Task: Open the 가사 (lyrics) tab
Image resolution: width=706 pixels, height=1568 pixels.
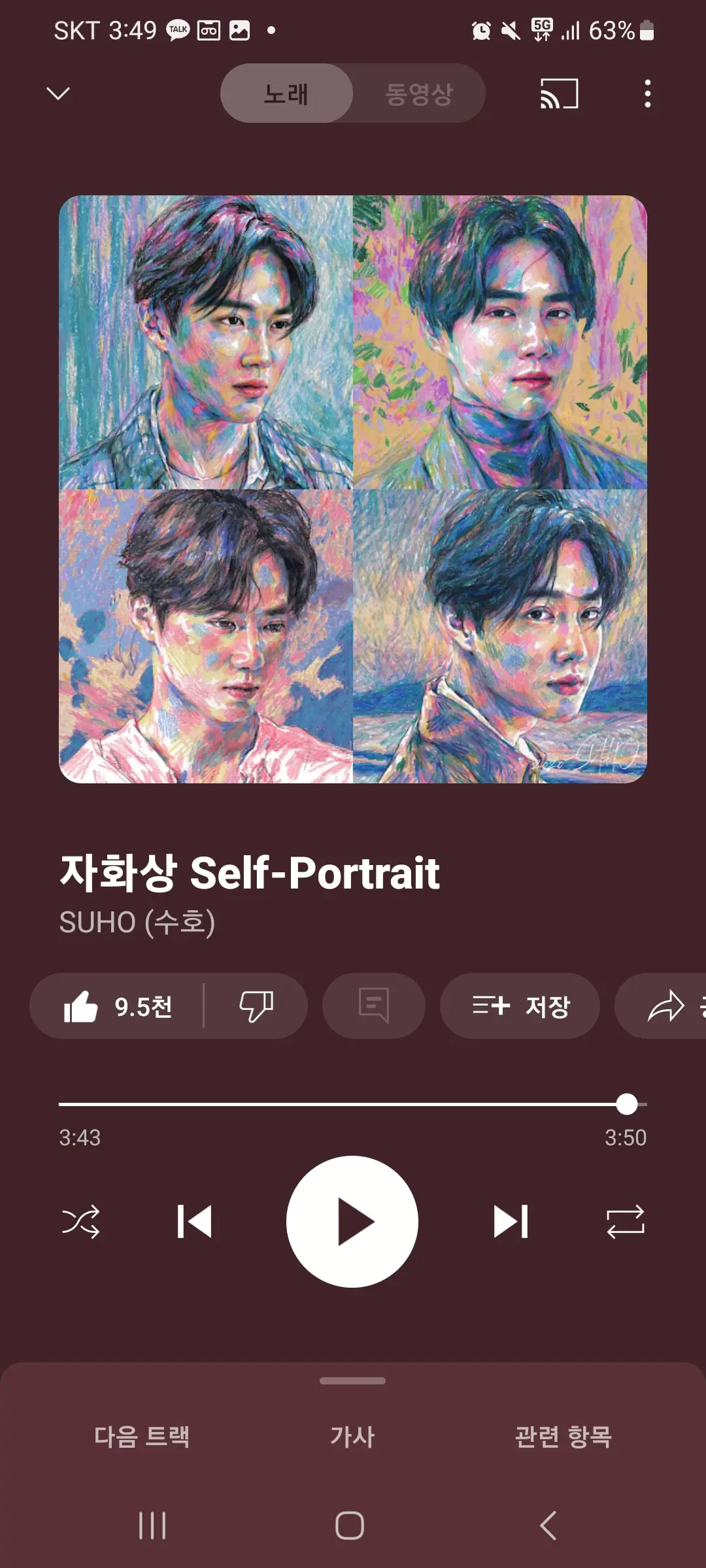Action: (352, 1437)
